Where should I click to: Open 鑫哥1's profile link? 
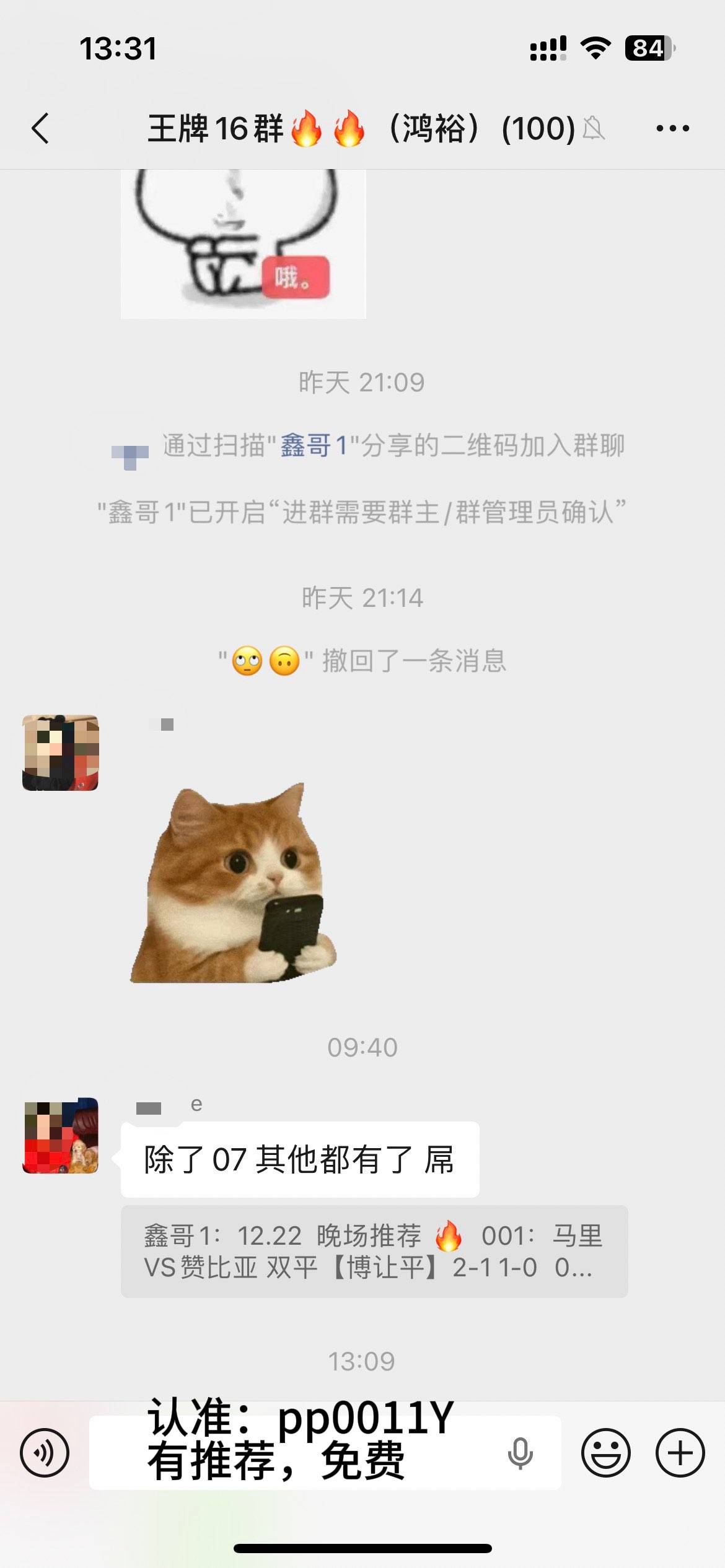[313, 446]
